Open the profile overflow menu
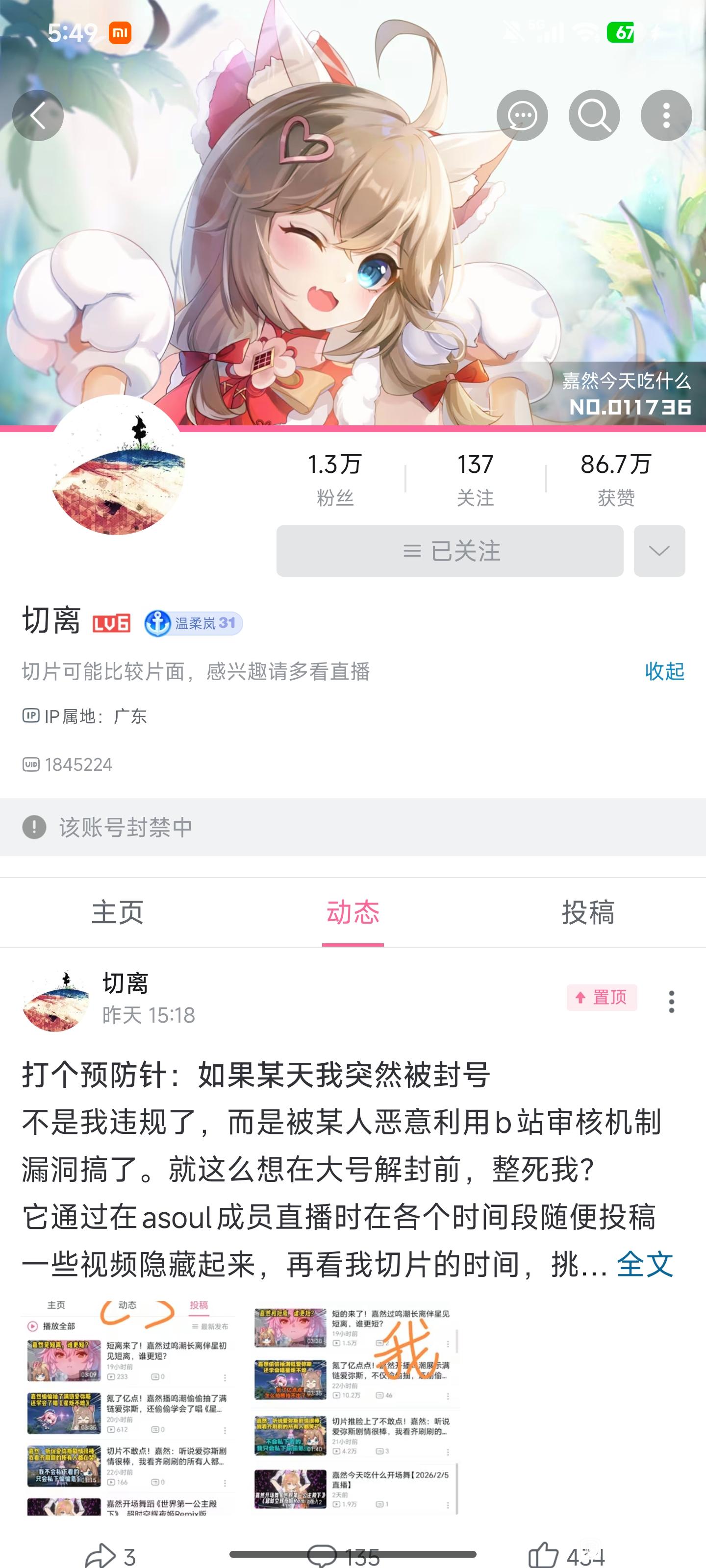Viewport: 706px width, 1568px height. pyautogui.click(x=666, y=116)
